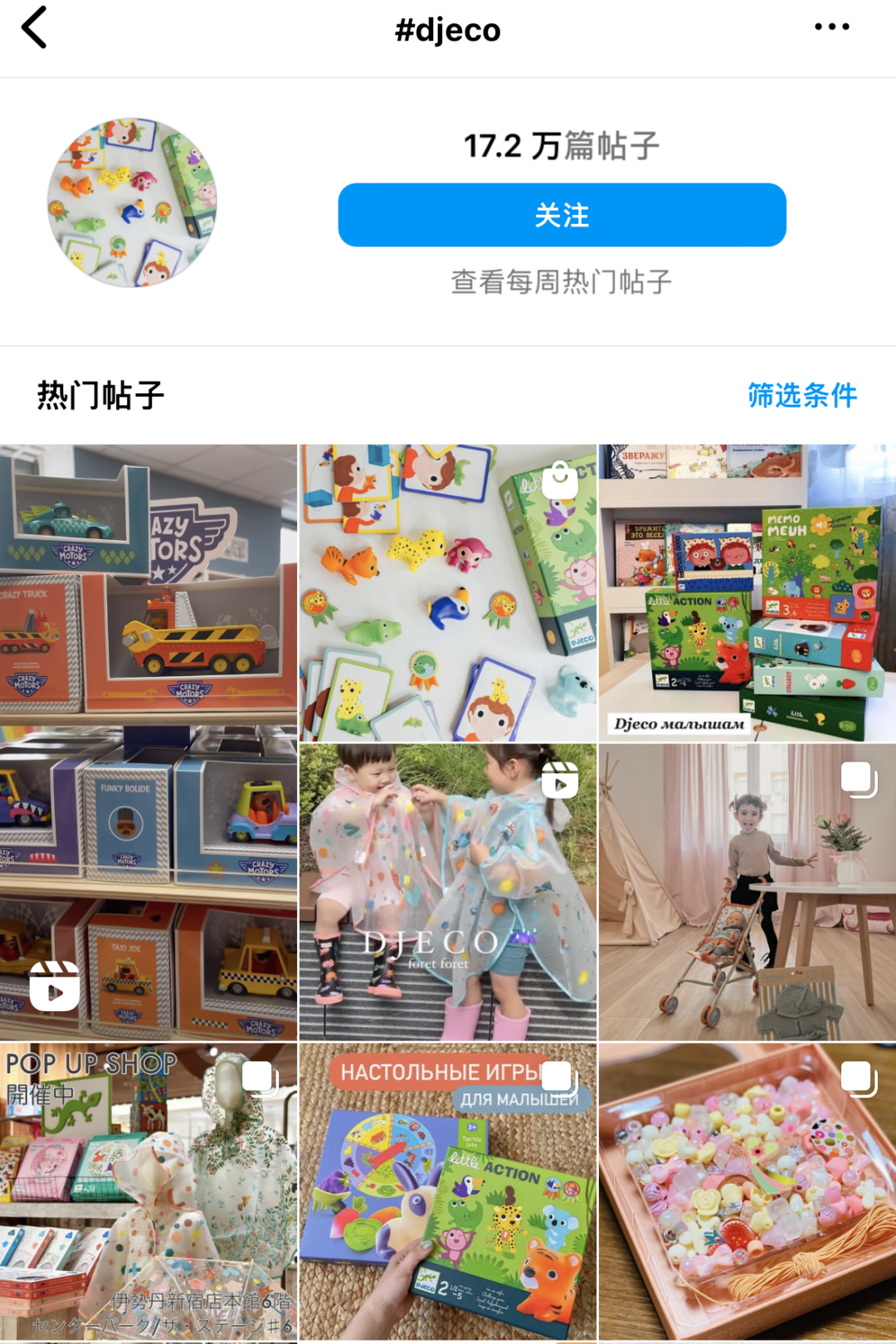Open the 筛选条件 filter options
Viewport: 896px width, 1344px height.
tap(801, 395)
